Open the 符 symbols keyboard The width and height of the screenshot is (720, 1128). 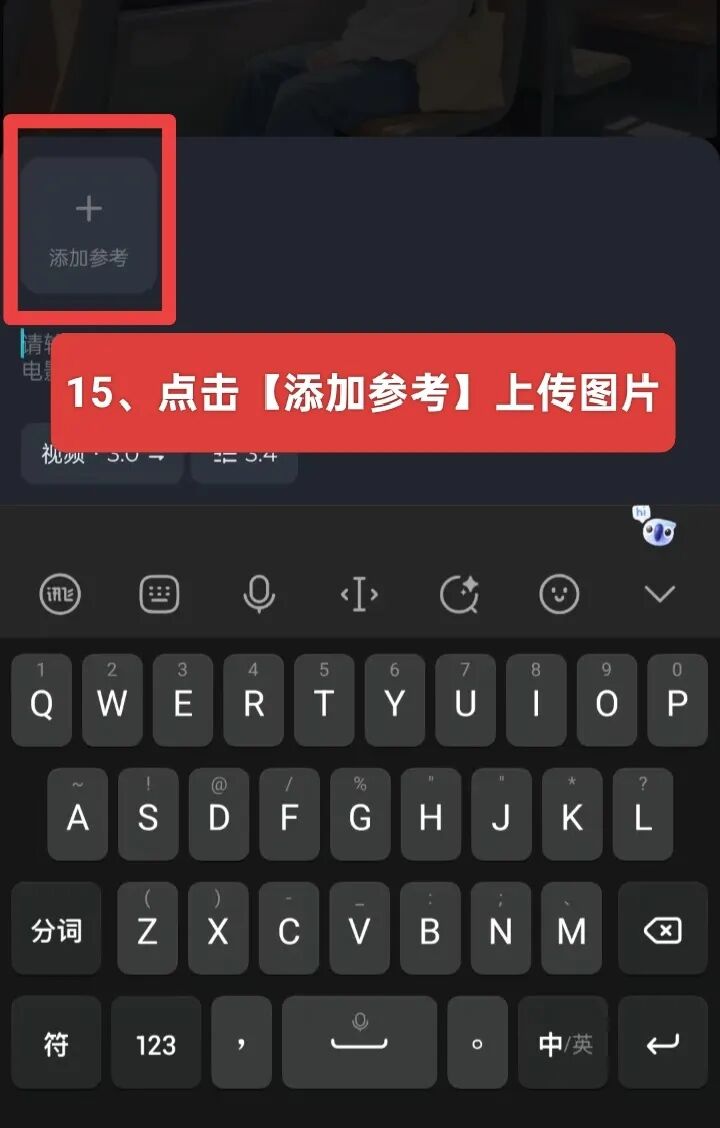(56, 1044)
